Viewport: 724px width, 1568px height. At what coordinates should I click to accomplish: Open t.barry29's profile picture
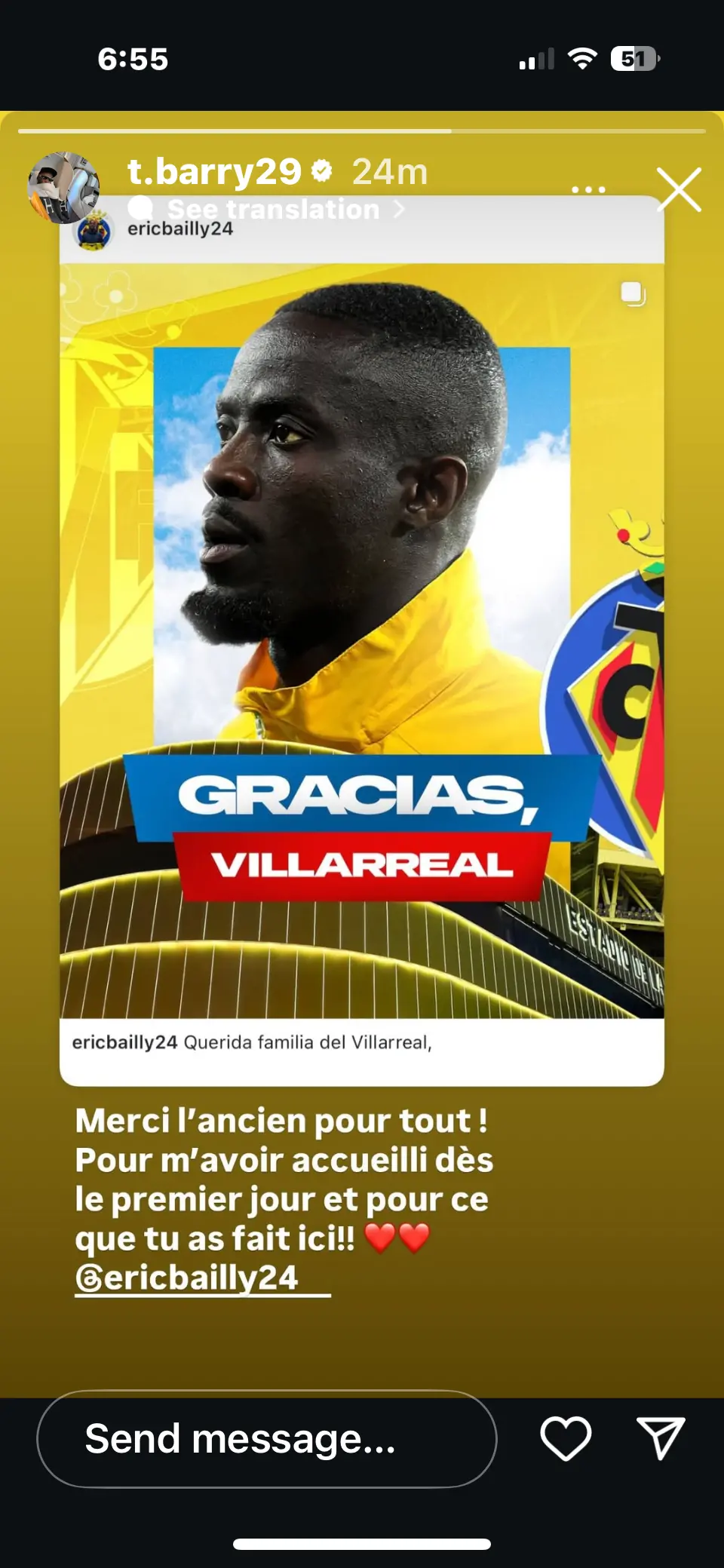click(63, 188)
